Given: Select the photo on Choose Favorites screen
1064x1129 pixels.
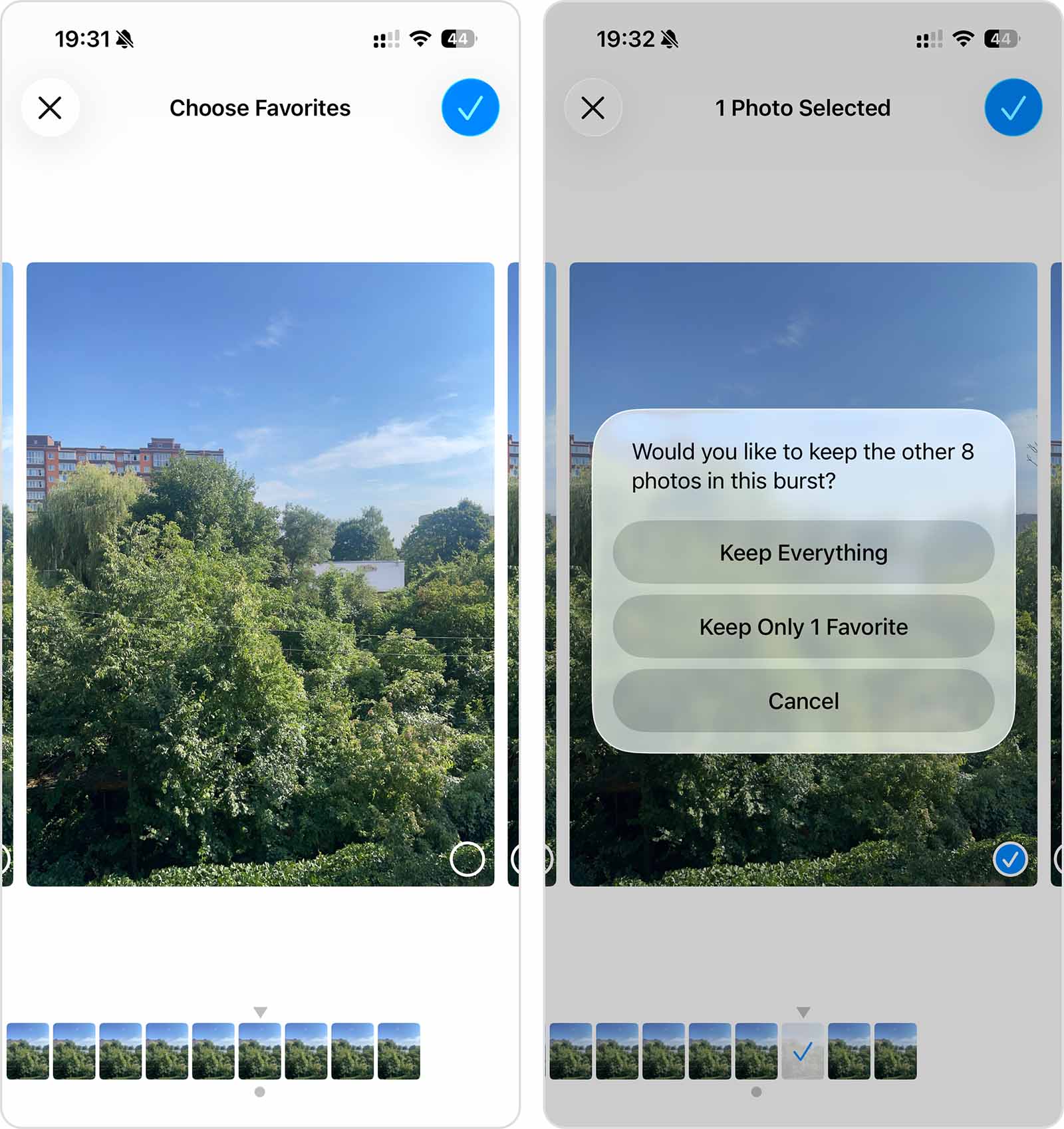Looking at the screenshot, I should point(467,859).
